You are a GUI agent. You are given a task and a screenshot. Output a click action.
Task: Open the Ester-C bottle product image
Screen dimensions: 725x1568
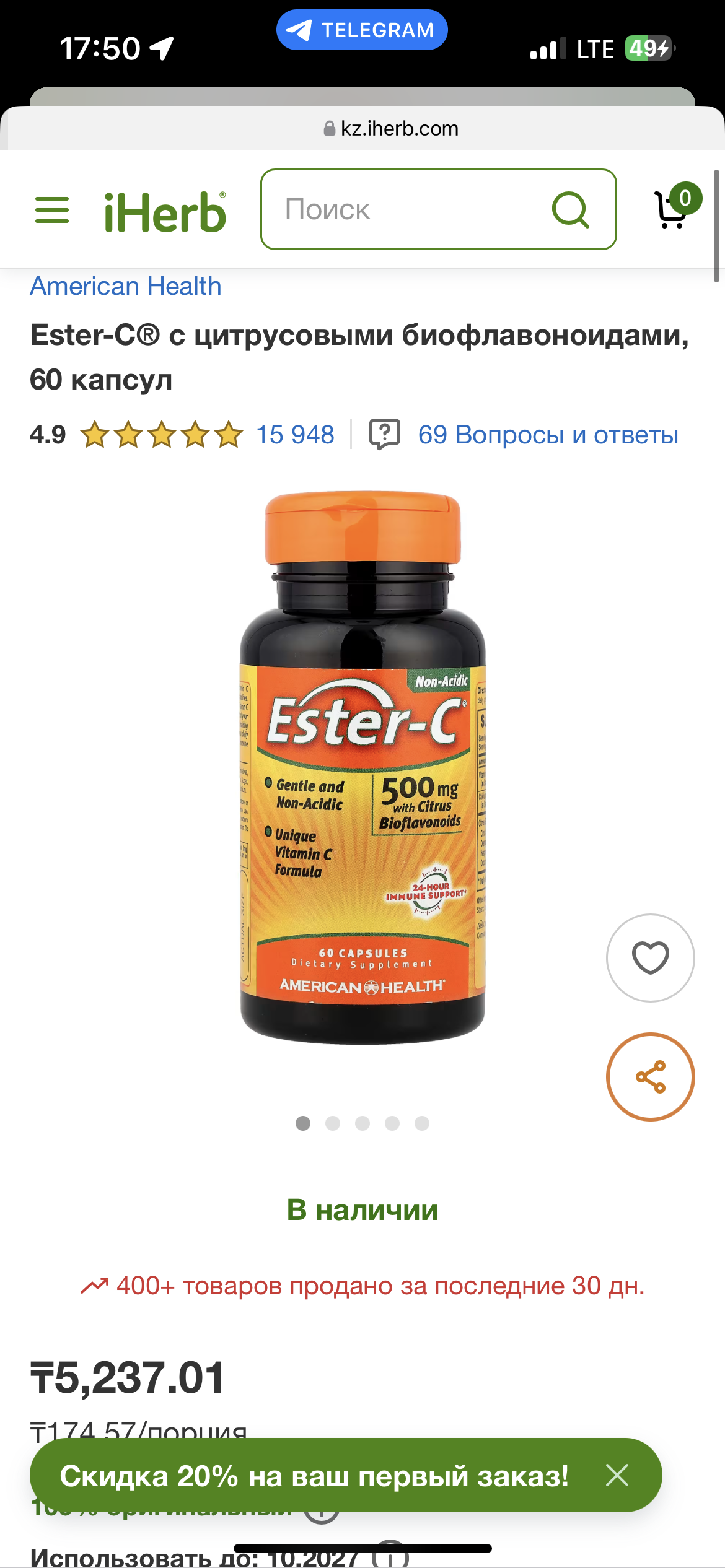point(362,768)
